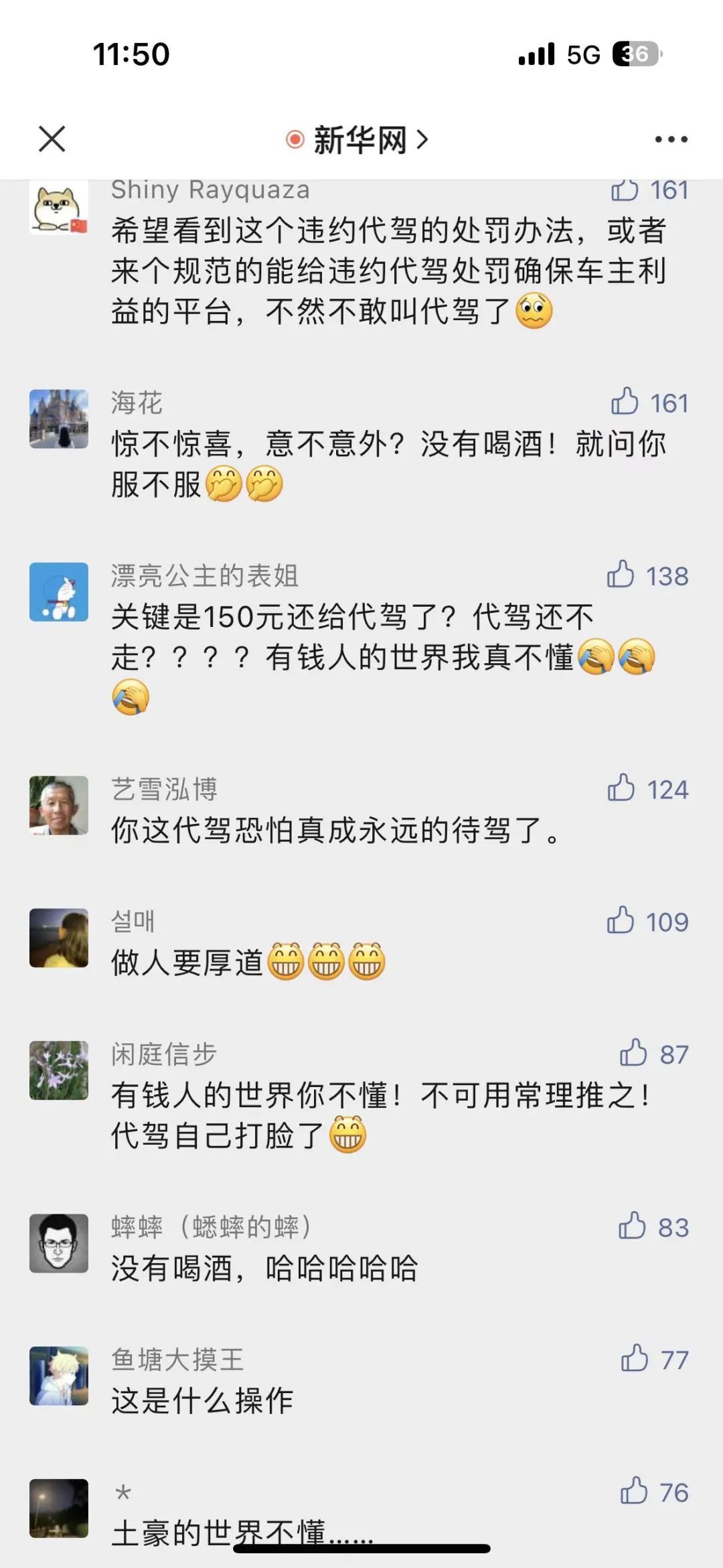The image size is (723, 1568).
Task: Like 鱼塘大摸王's comment
Action: click(634, 1358)
